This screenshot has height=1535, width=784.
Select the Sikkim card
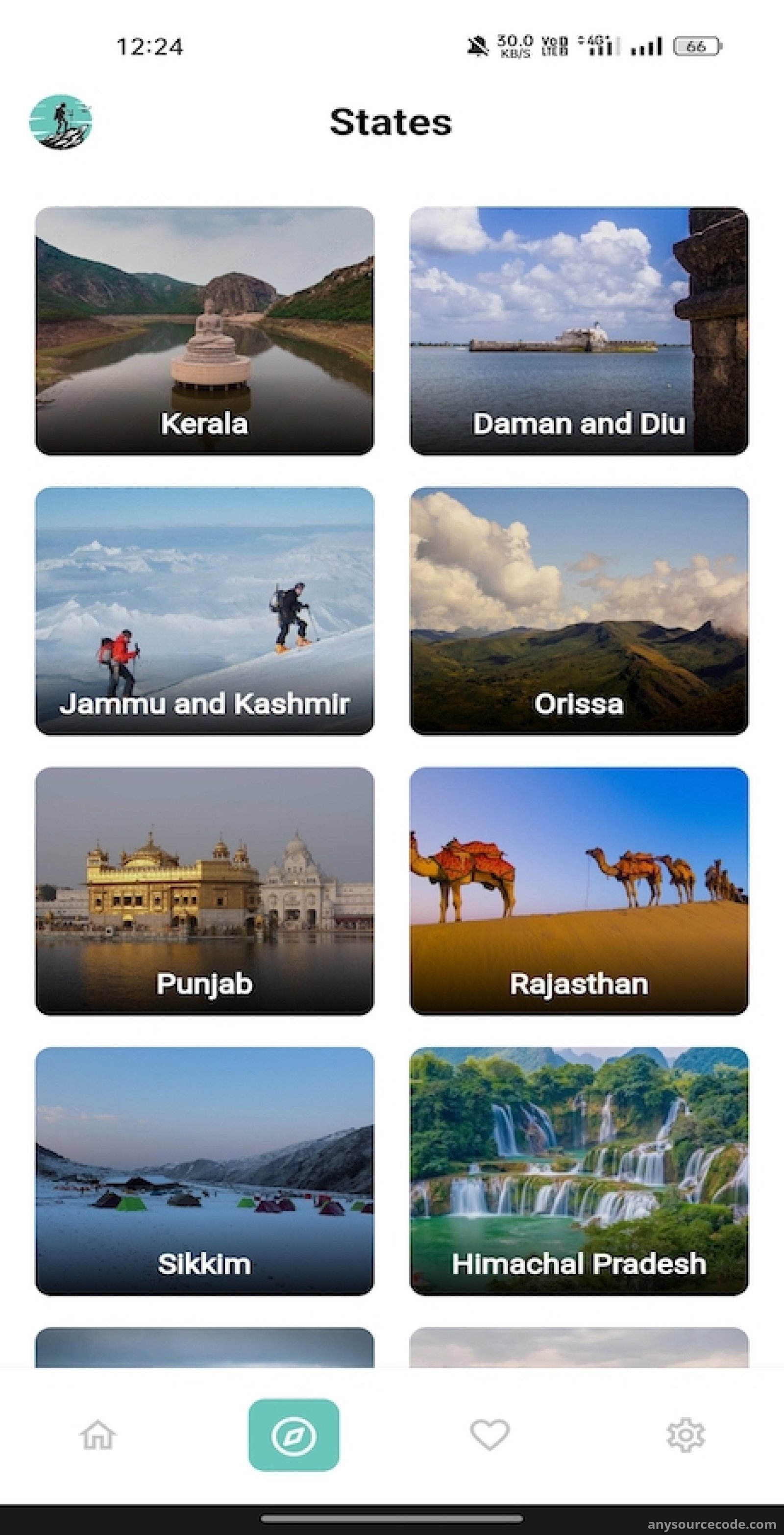point(204,1171)
